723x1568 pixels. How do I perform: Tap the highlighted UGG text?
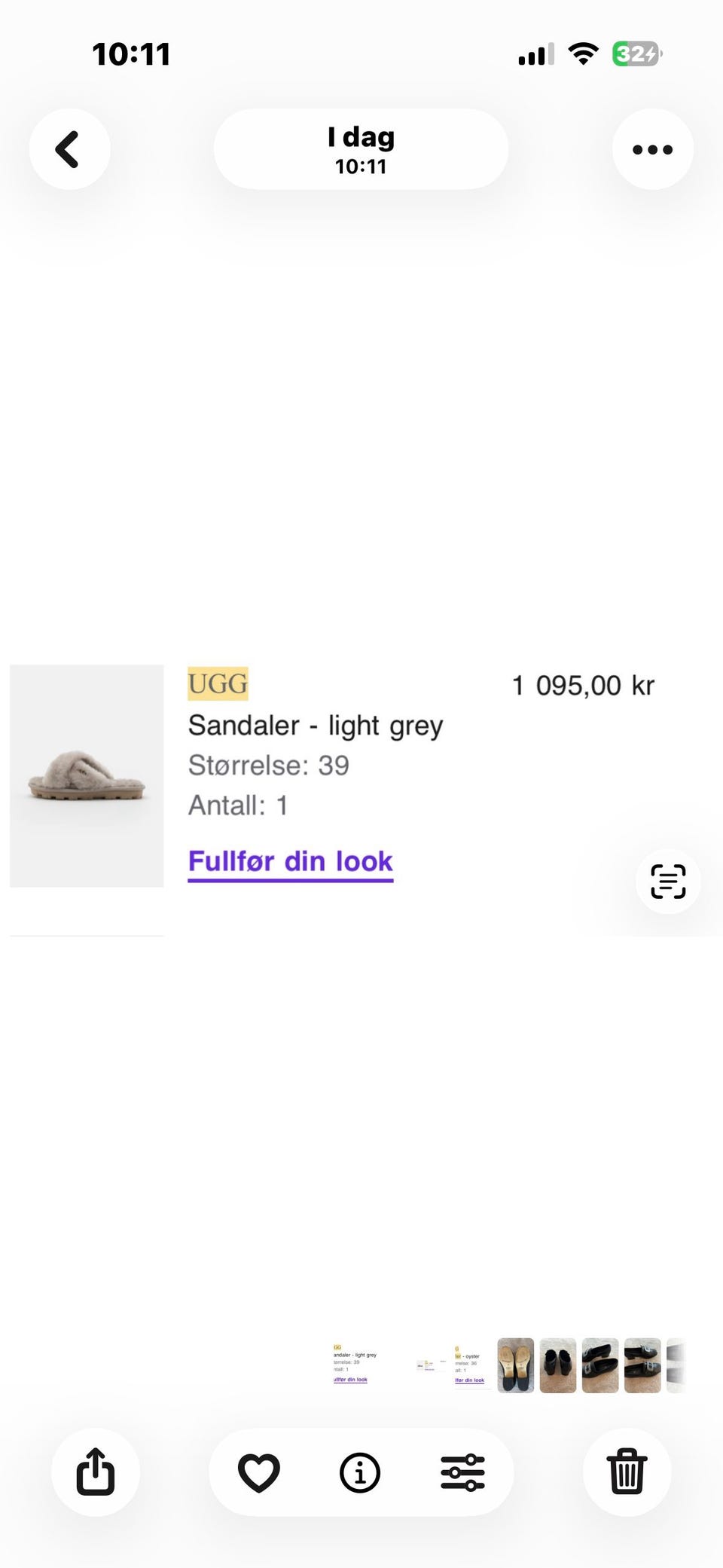218,684
